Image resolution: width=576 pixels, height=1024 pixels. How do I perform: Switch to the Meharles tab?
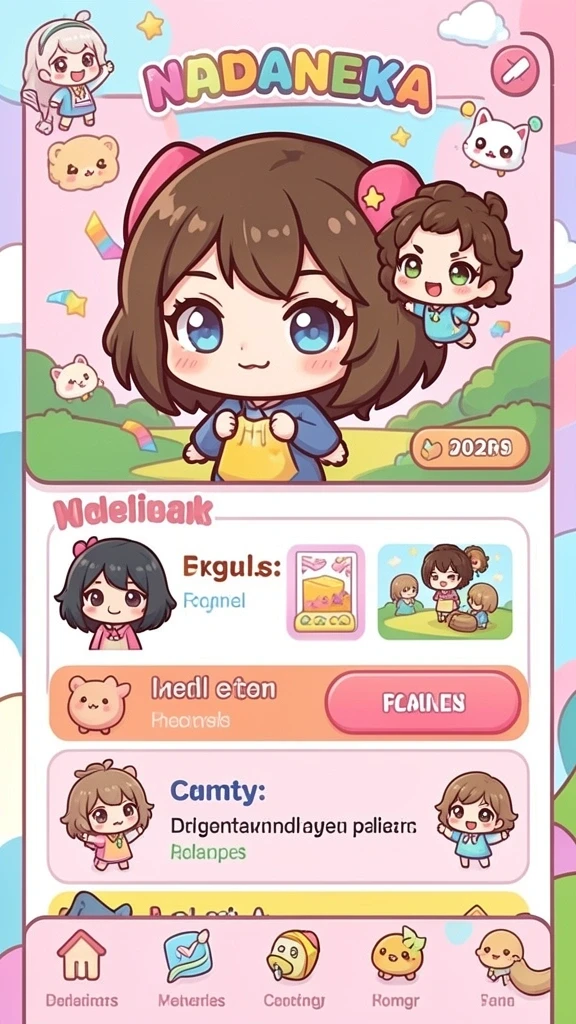point(191,969)
